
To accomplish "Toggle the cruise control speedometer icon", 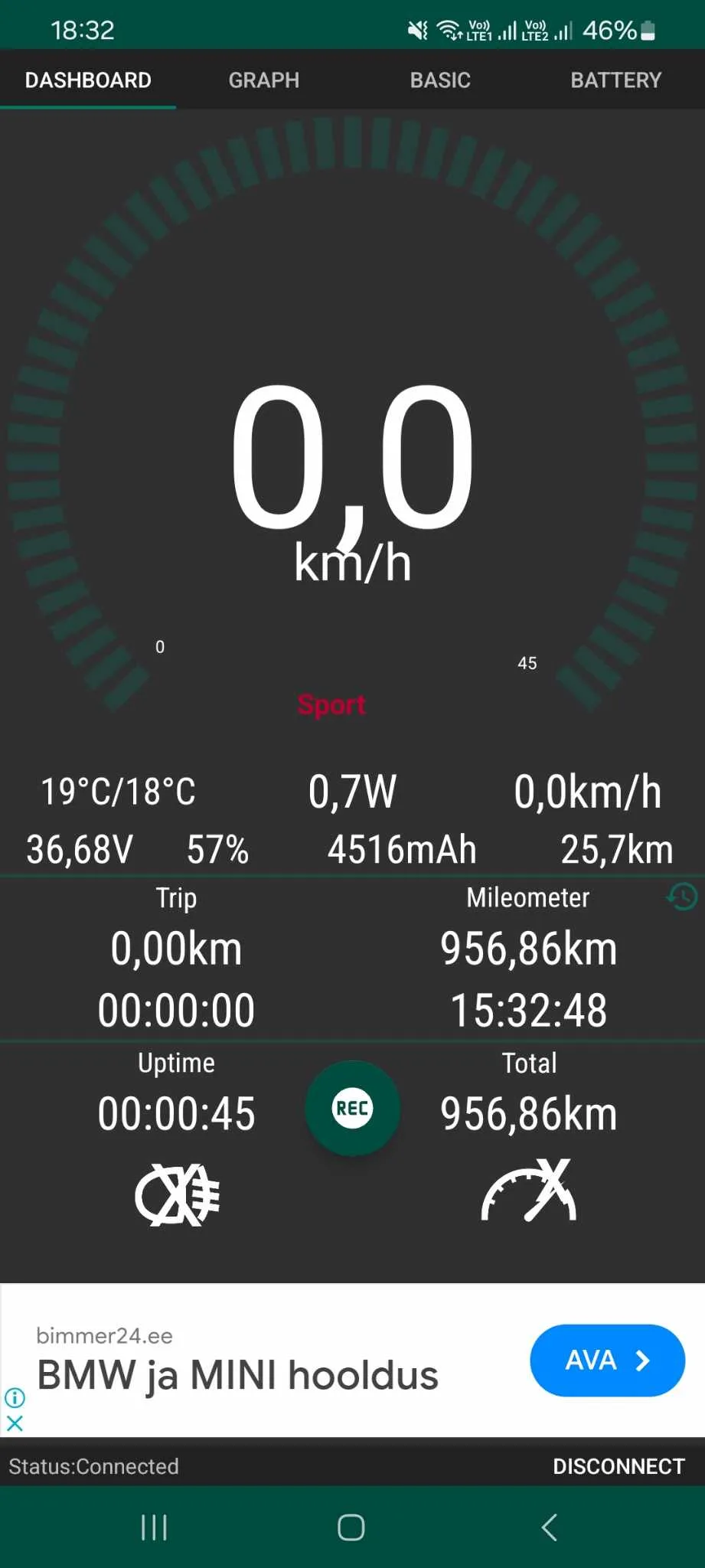I will coord(529,1191).
